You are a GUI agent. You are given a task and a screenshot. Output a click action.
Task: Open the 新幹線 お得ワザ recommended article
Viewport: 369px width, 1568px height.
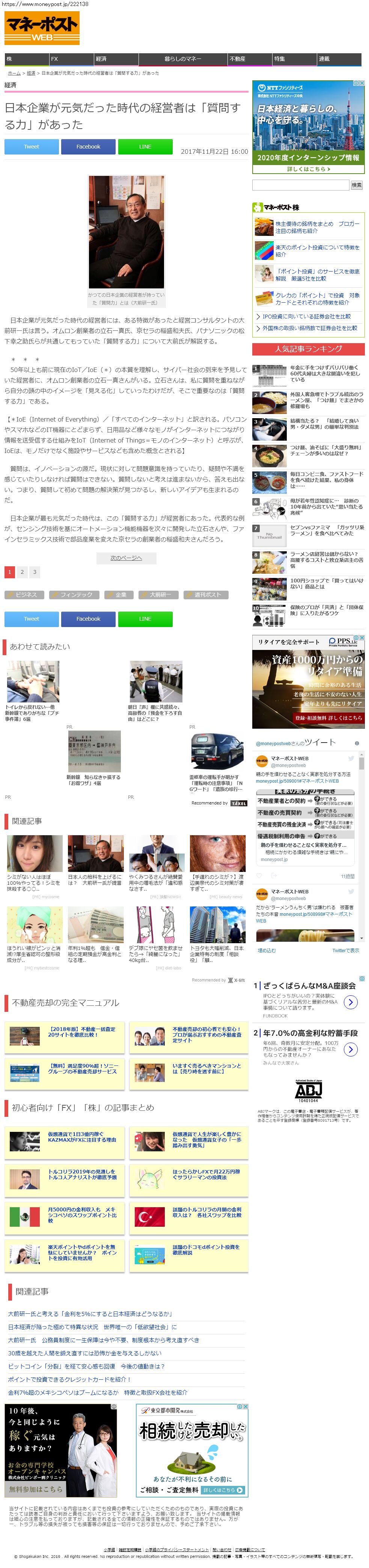pyautogui.click(x=94, y=779)
